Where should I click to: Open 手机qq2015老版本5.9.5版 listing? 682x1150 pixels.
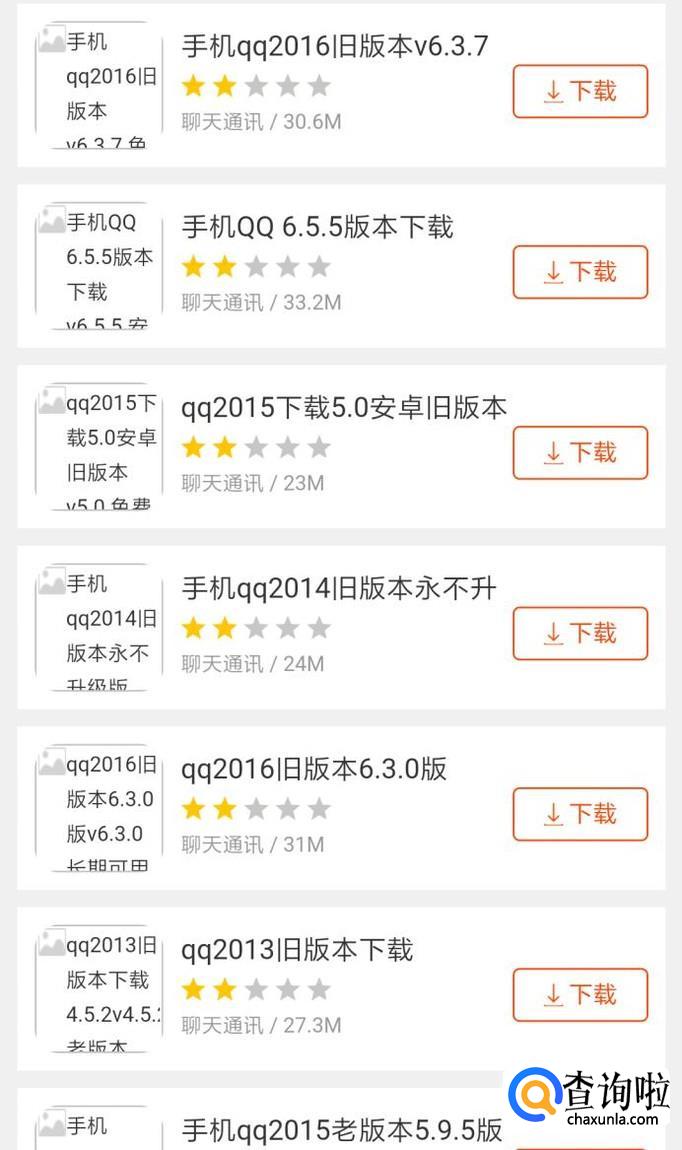click(x=340, y=1130)
